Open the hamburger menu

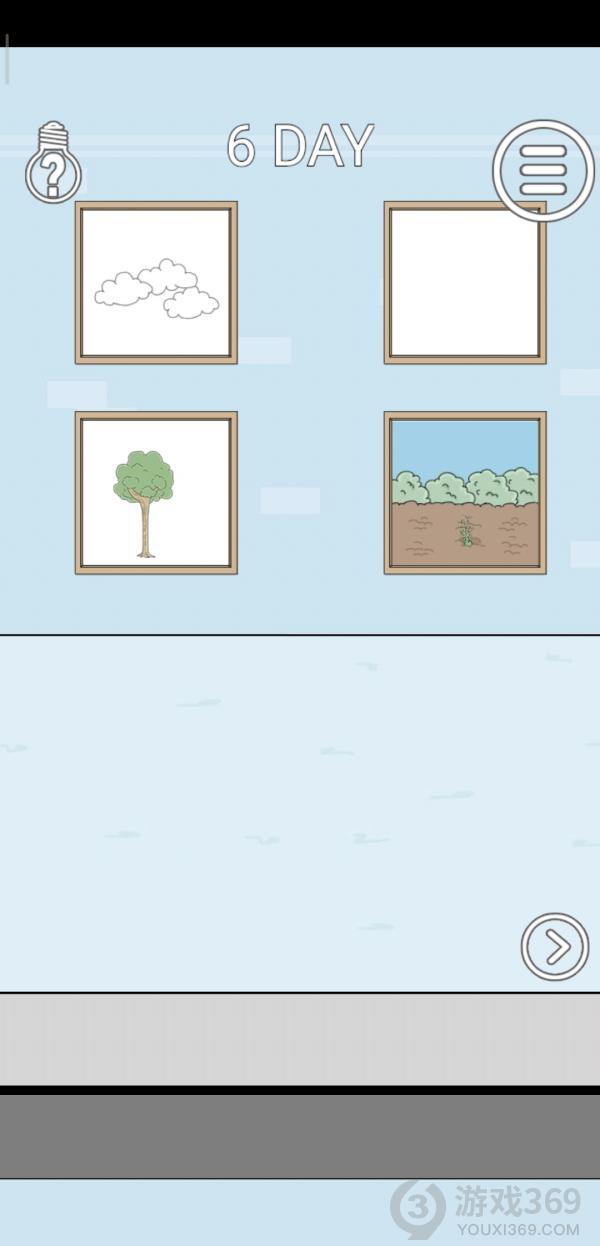[x=543, y=169]
